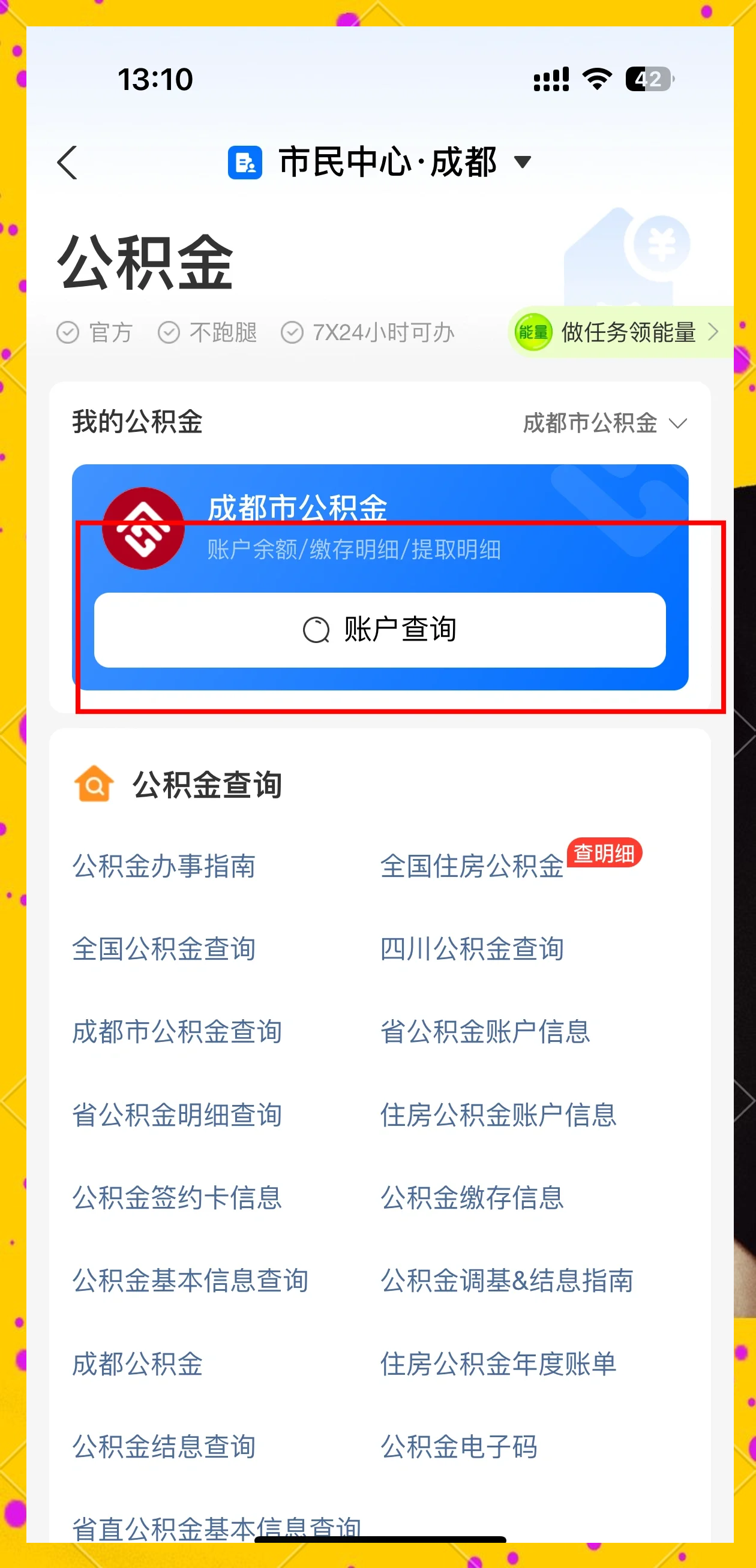Viewport: 756px width, 1568px height.
Task: Open 省公积金明细查询
Action: (x=177, y=1115)
